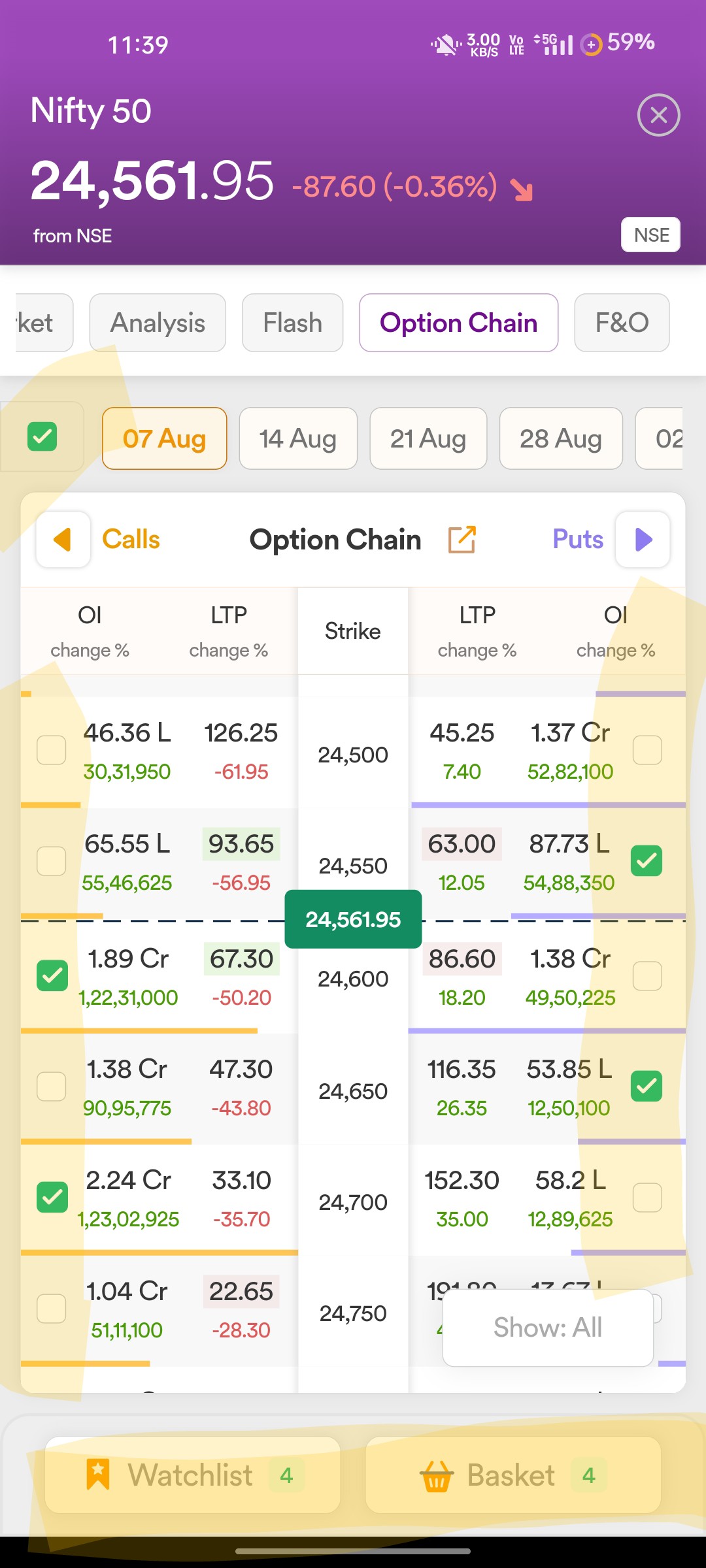This screenshot has width=706, height=1568.
Task: Open the Flash tab
Action: 292,323
